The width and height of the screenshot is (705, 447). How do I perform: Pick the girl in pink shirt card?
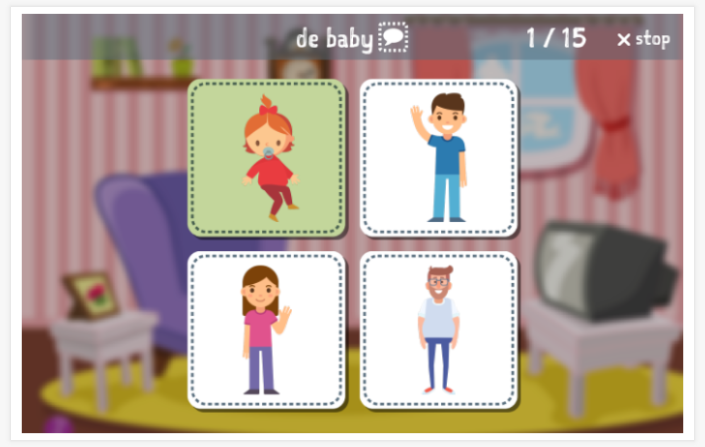pyautogui.click(x=267, y=330)
